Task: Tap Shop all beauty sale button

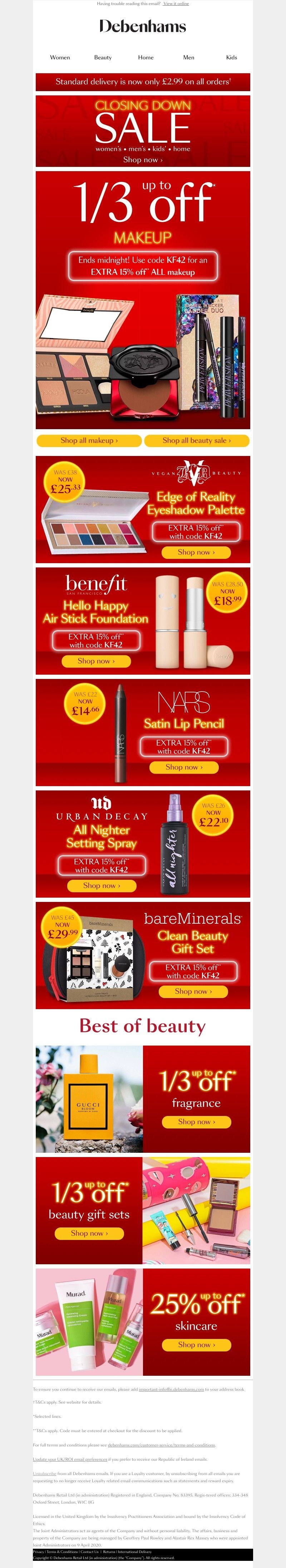Action: [197, 440]
